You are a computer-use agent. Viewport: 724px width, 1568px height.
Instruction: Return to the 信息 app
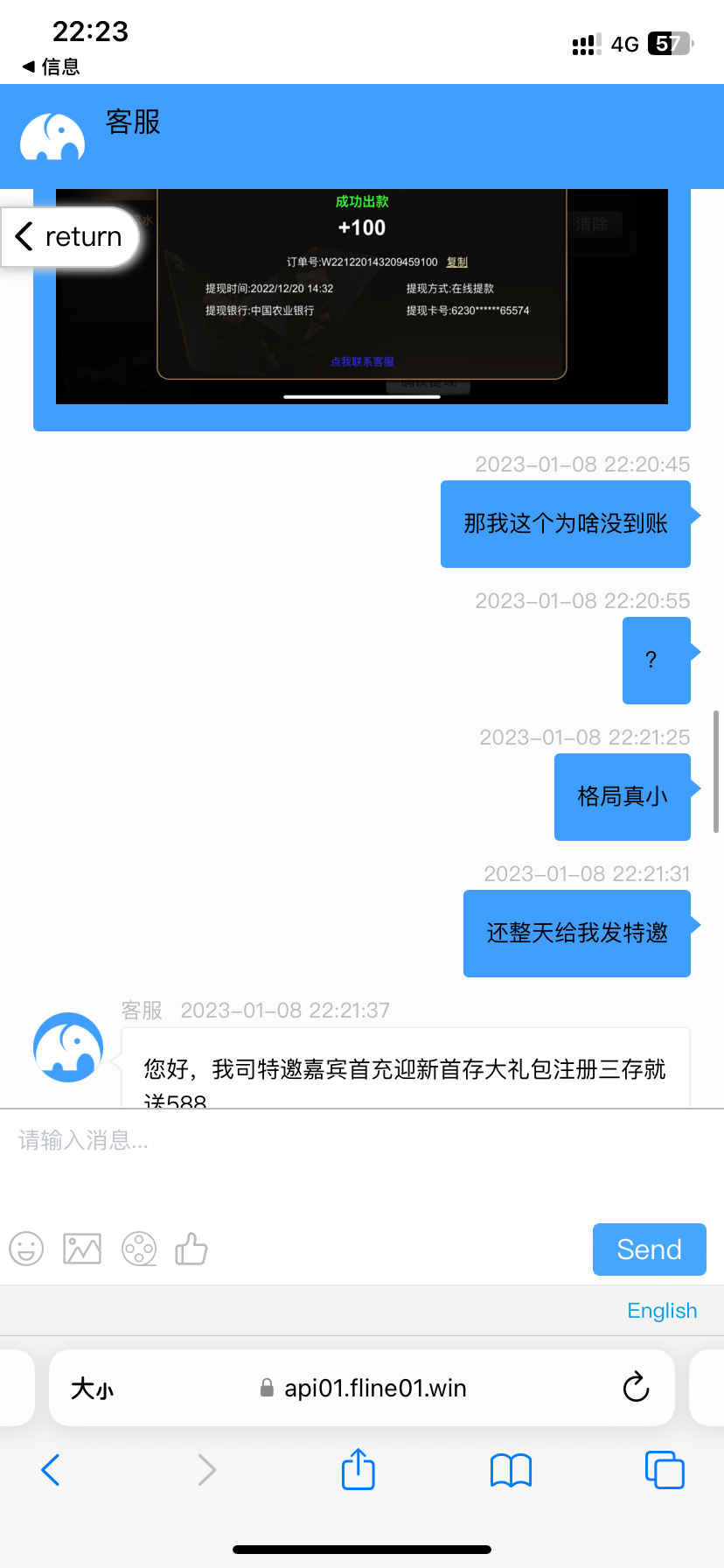coord(51,66)
